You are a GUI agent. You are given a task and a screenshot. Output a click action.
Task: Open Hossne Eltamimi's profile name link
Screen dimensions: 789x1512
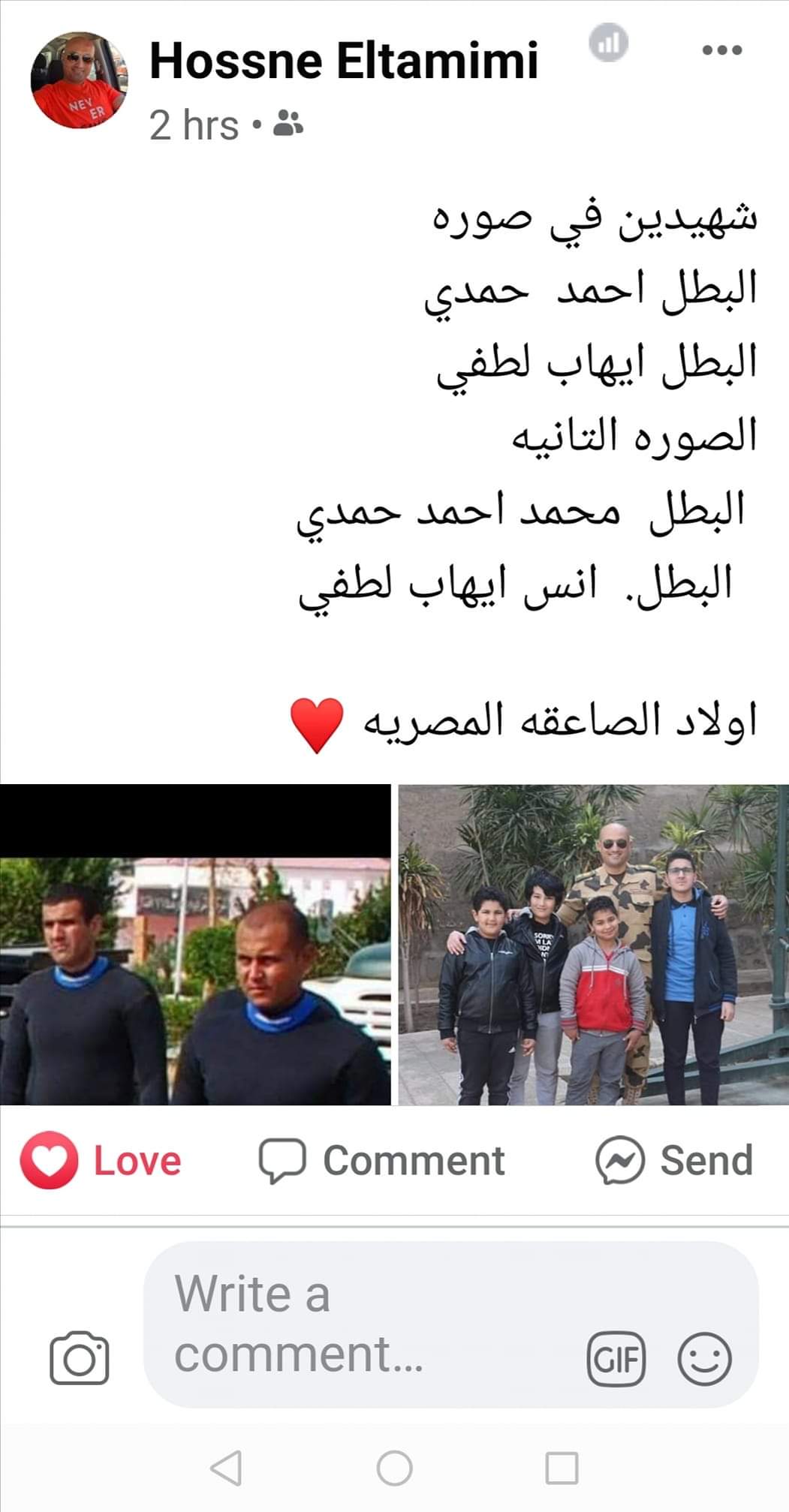click(x=344, y=61)
